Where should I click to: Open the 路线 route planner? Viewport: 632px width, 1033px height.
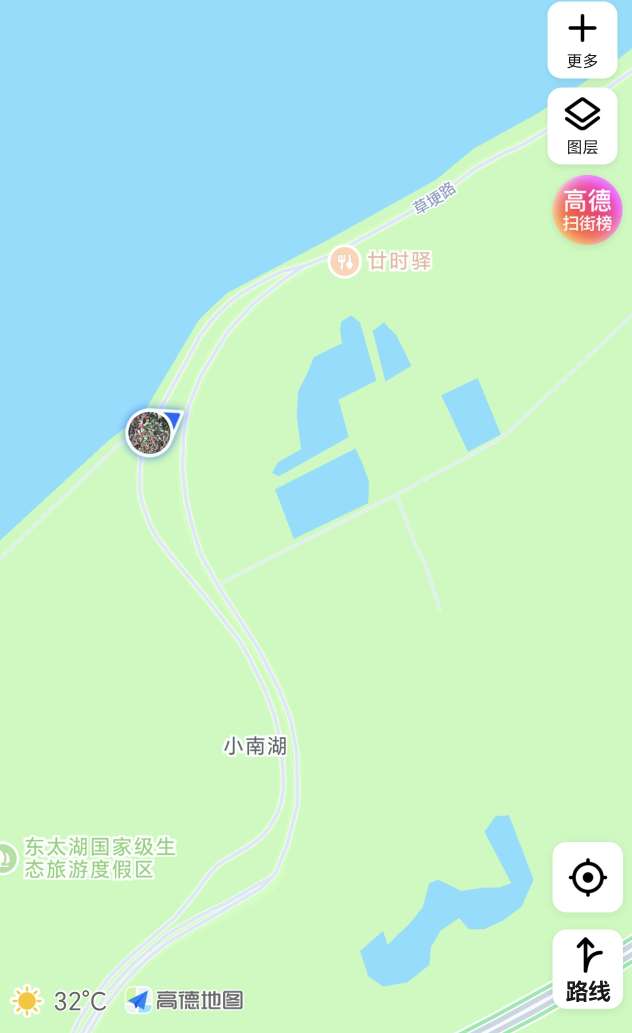click(587, 969)
